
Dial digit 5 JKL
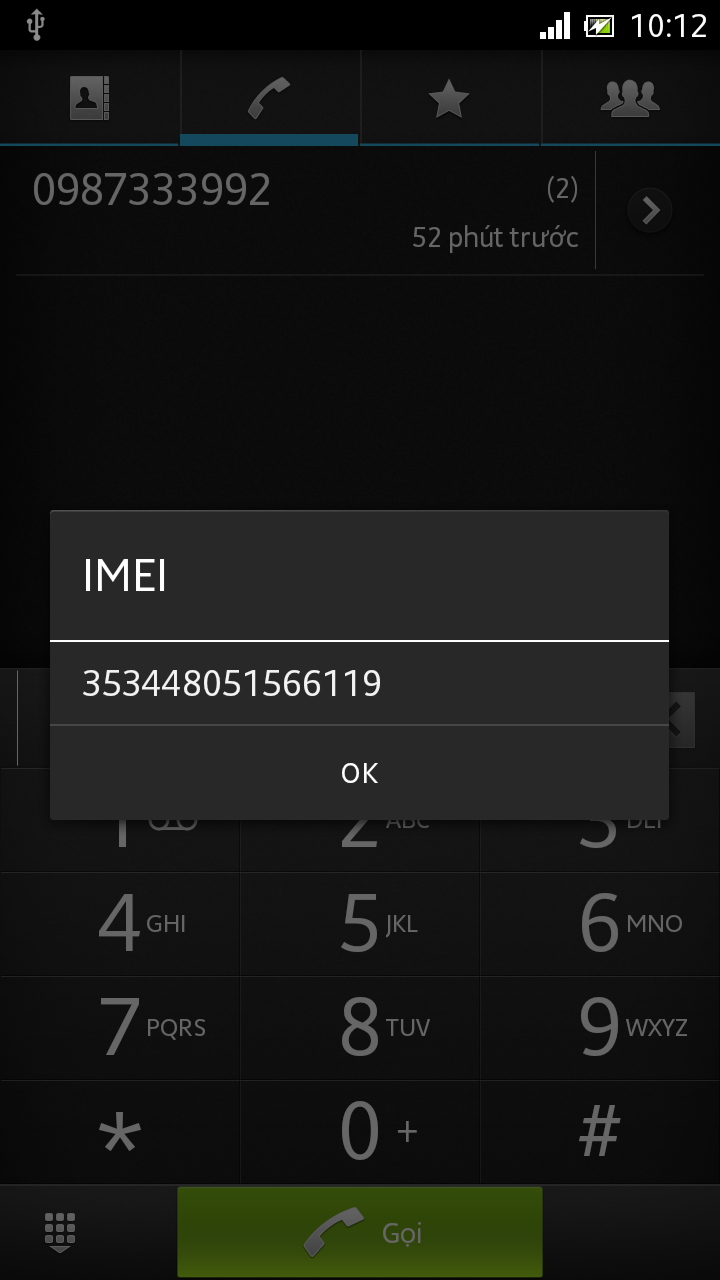(x=360, y=924)
